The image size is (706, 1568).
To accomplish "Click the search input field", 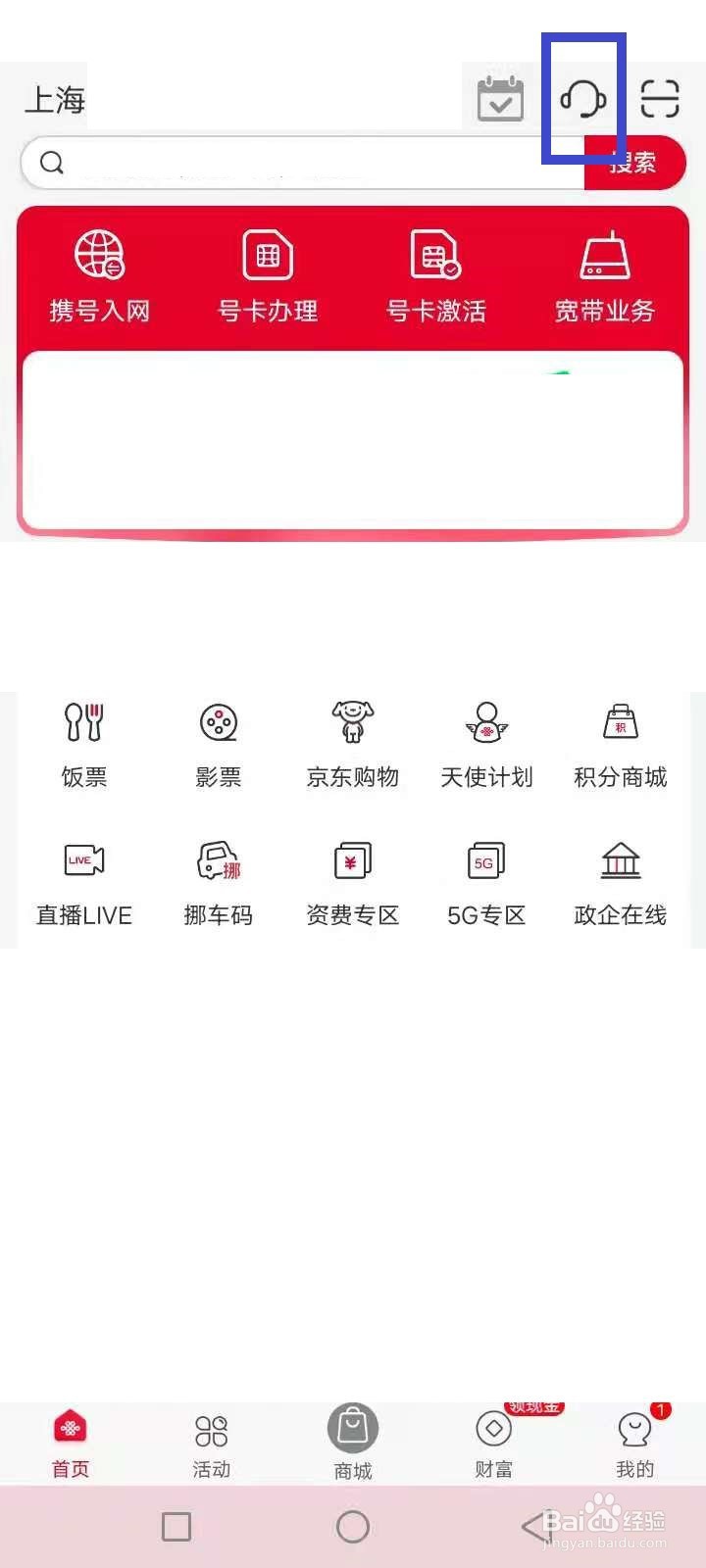I will tap(294, 163).
